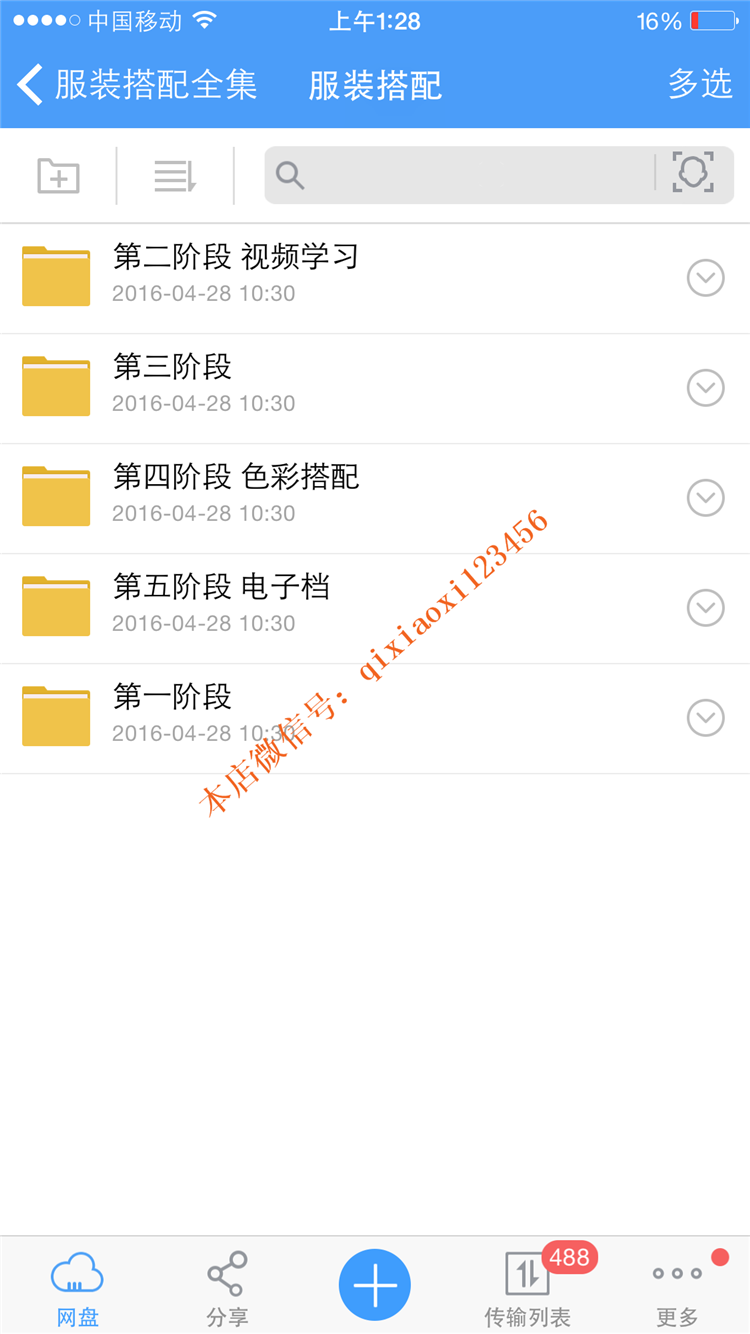Expand options for 第一阶段

pyautogui.click(x=706, y=718)
